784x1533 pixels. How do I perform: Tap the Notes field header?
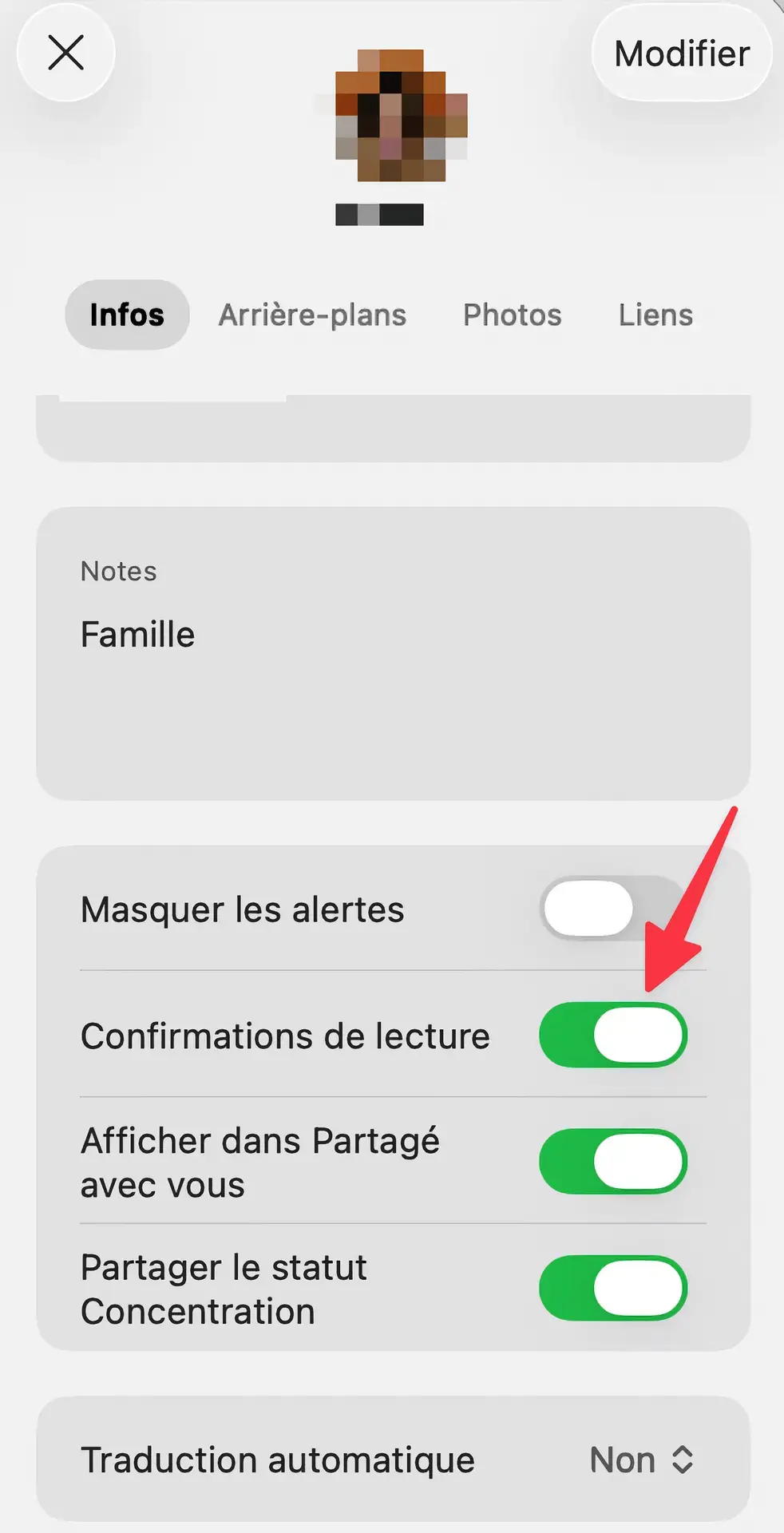[x=118, y=571]
